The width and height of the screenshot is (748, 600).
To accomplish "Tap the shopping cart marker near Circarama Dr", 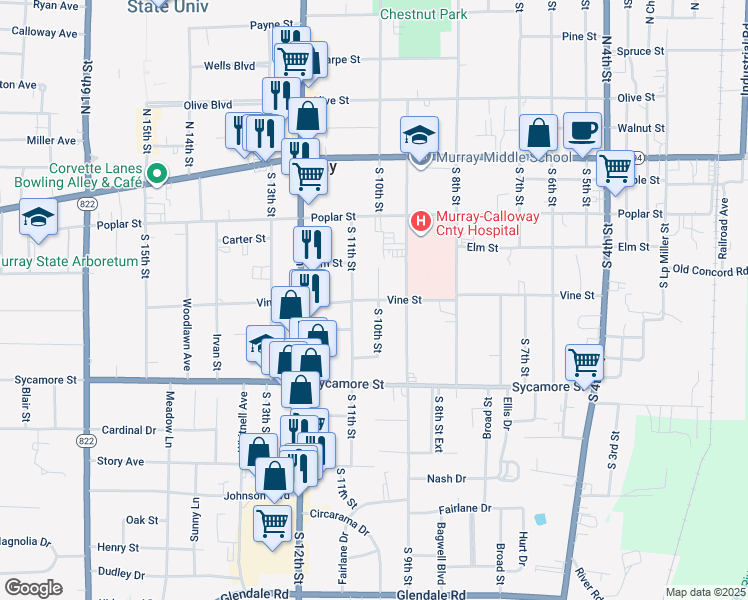I will (x=272, y=523).
